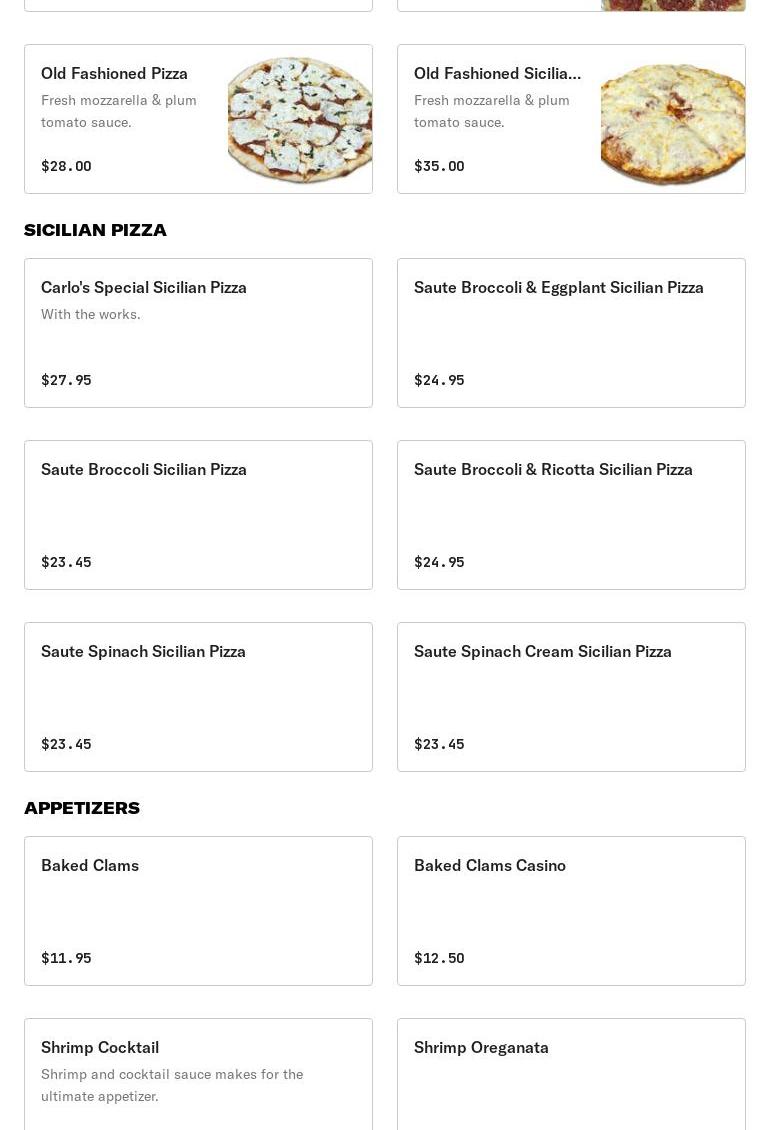View Saute Broccoli & Ricotta Sicilian Pizza
Image resolution: width=770 pixels, height=1130 pixels.
click(x=571, y=515)
